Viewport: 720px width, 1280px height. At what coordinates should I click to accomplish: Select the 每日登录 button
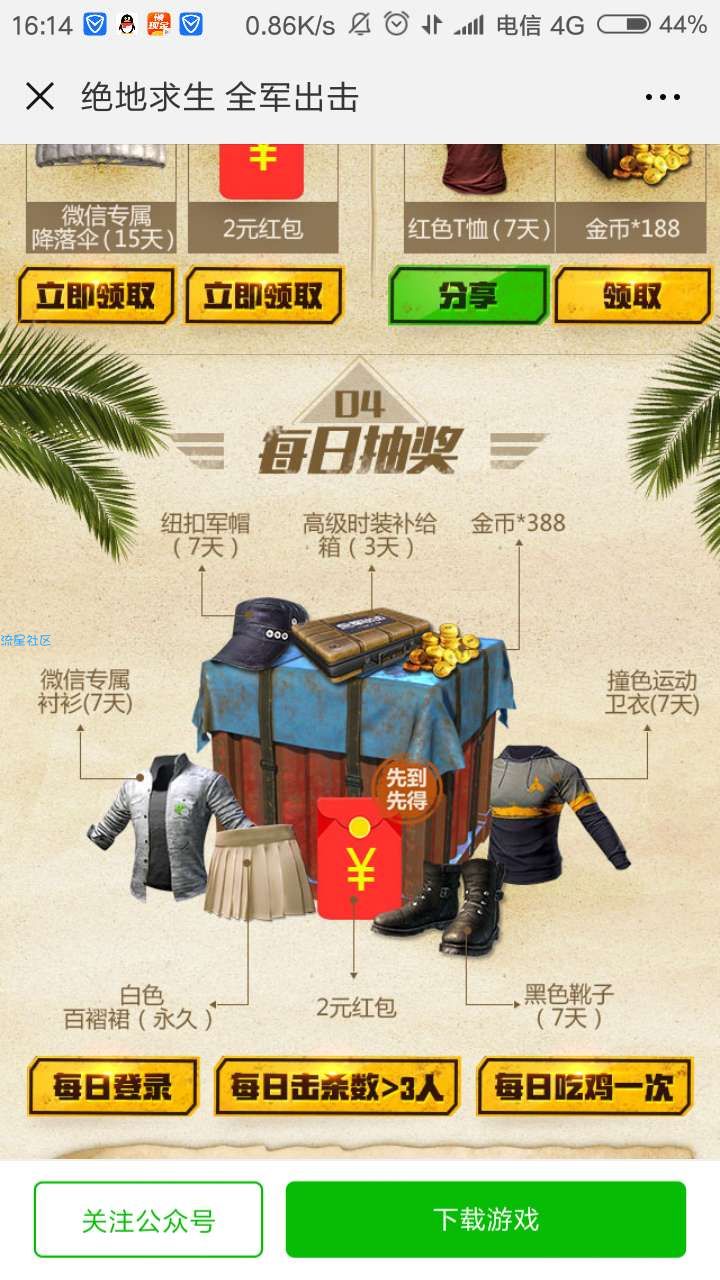[112, 1087]
